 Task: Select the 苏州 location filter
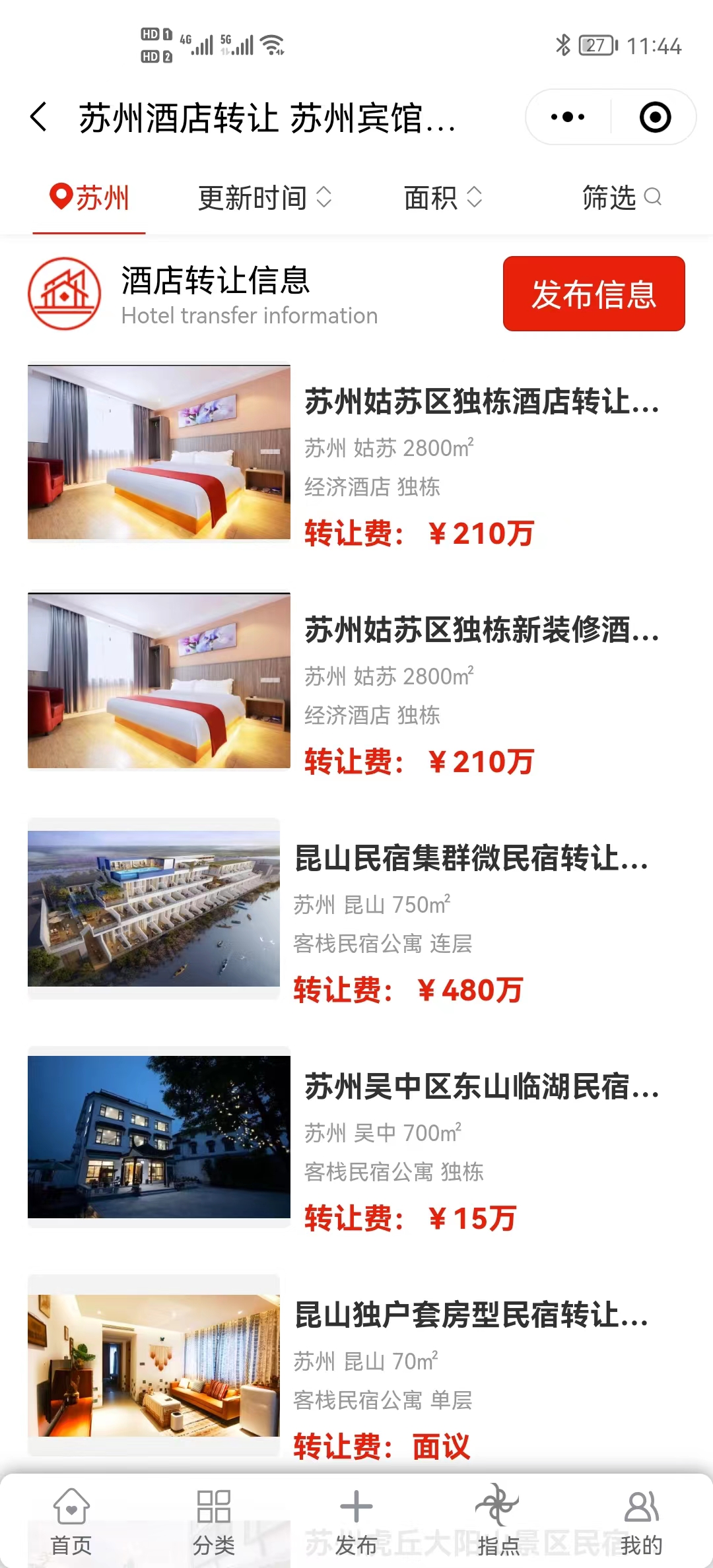pyautogui.click(x=90, y=197)
